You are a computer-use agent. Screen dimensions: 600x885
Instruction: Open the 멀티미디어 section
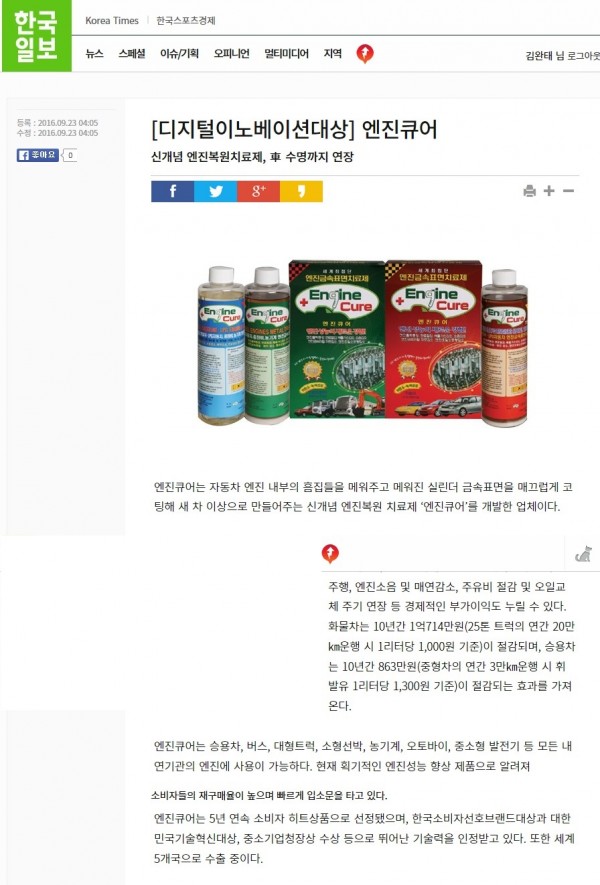point(286,54)
